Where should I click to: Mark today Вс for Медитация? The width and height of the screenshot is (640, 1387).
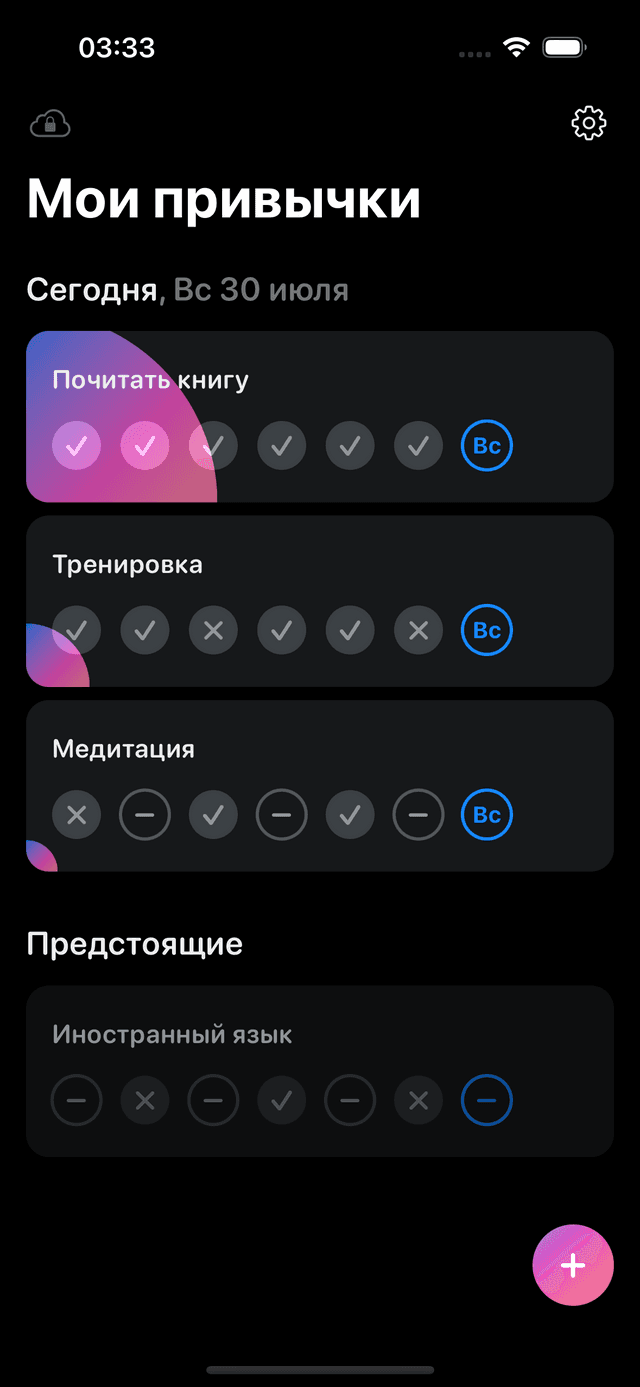tap(486, 815)
